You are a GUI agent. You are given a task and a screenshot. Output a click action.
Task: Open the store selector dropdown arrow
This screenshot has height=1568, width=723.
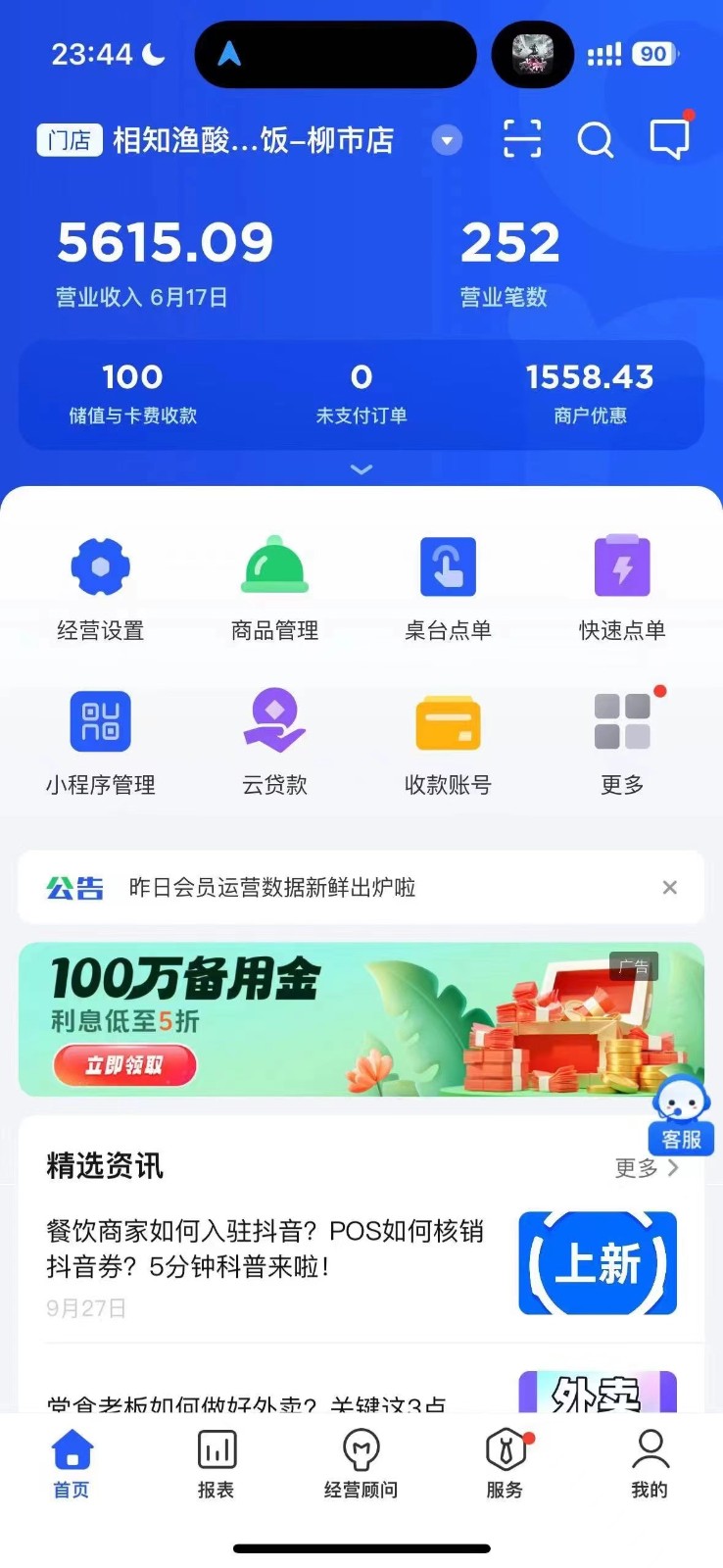click(447, 141)
